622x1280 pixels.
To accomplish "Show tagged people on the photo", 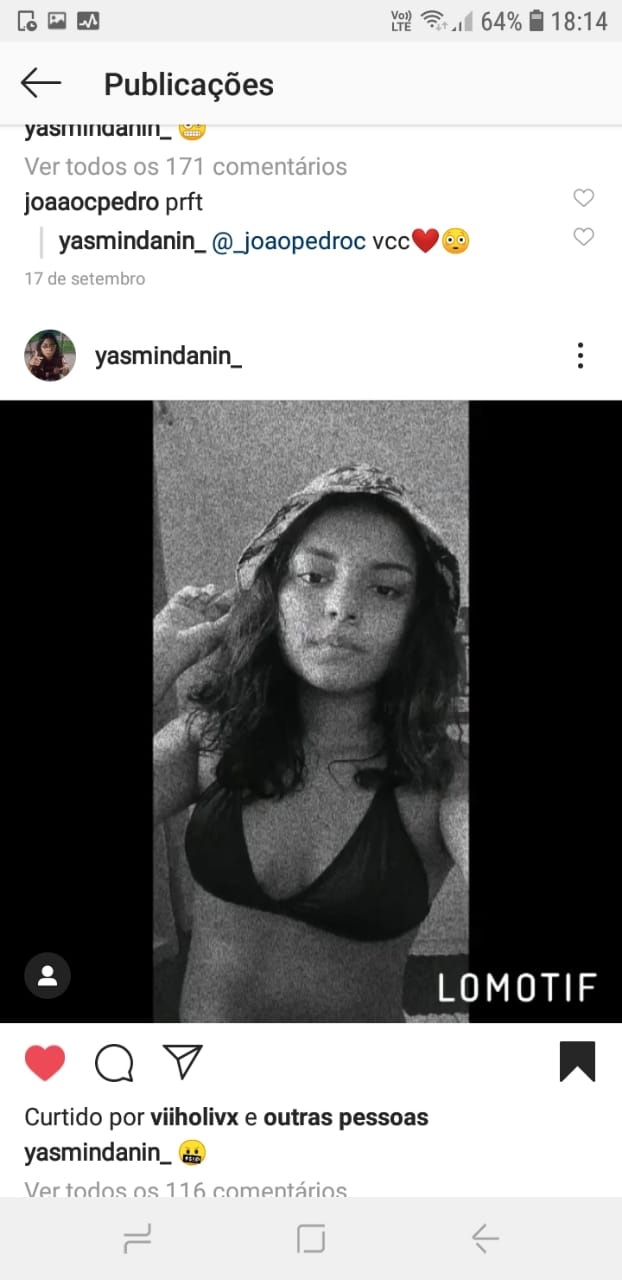I will [47, 976].
